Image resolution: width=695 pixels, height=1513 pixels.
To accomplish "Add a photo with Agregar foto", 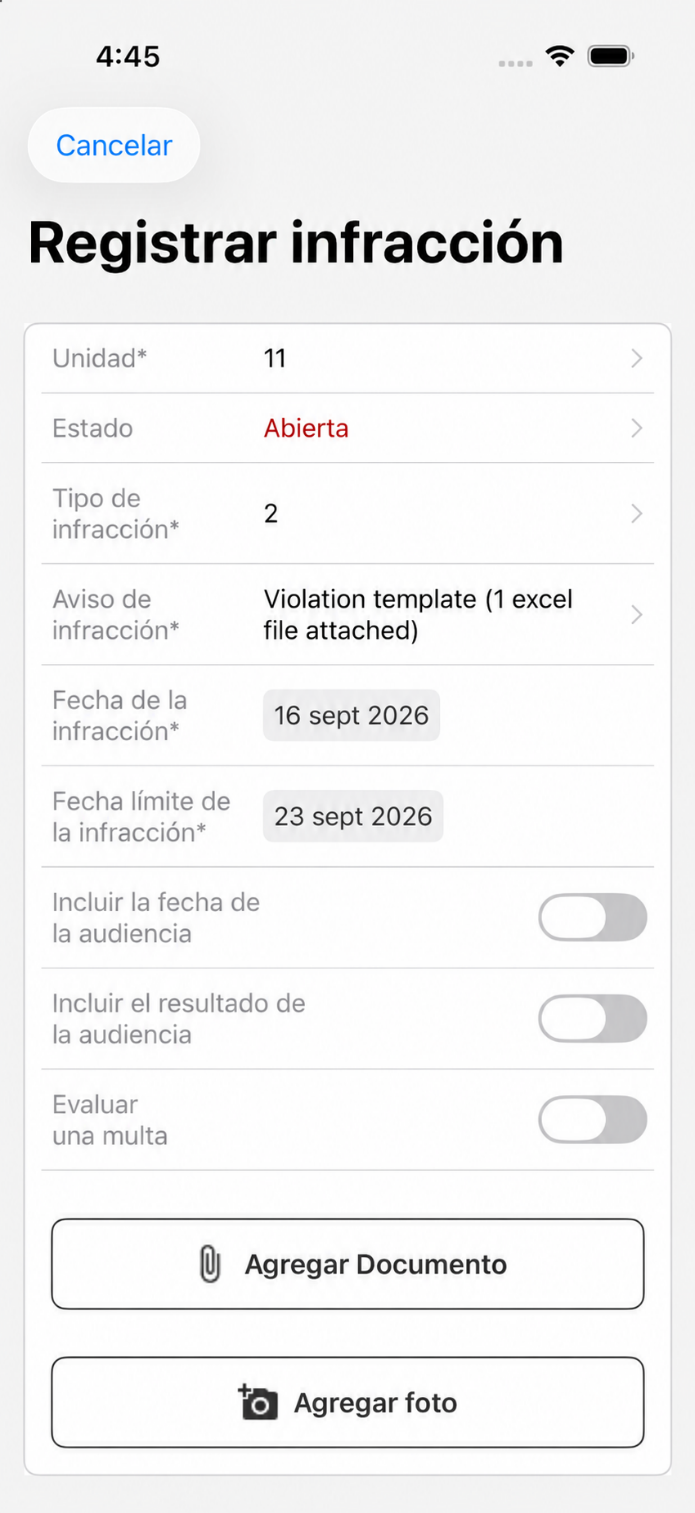I will pyautogui.click(x=348, y=1402).
